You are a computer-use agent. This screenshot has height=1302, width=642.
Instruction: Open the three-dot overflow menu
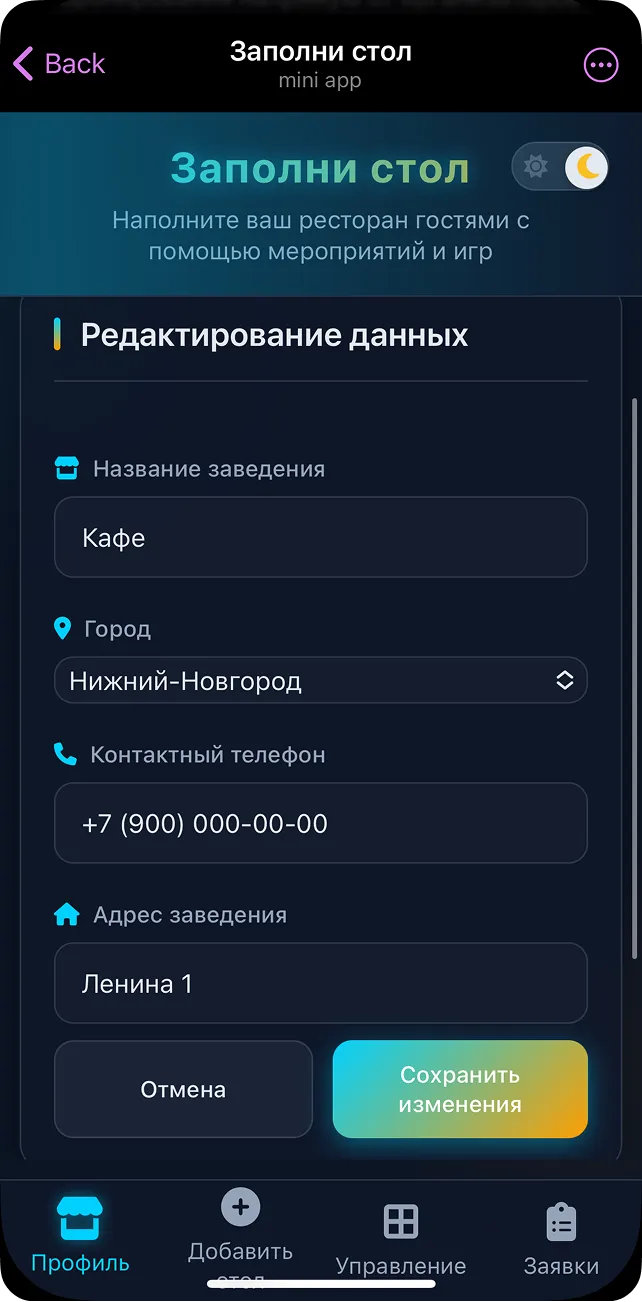[600, 66]
